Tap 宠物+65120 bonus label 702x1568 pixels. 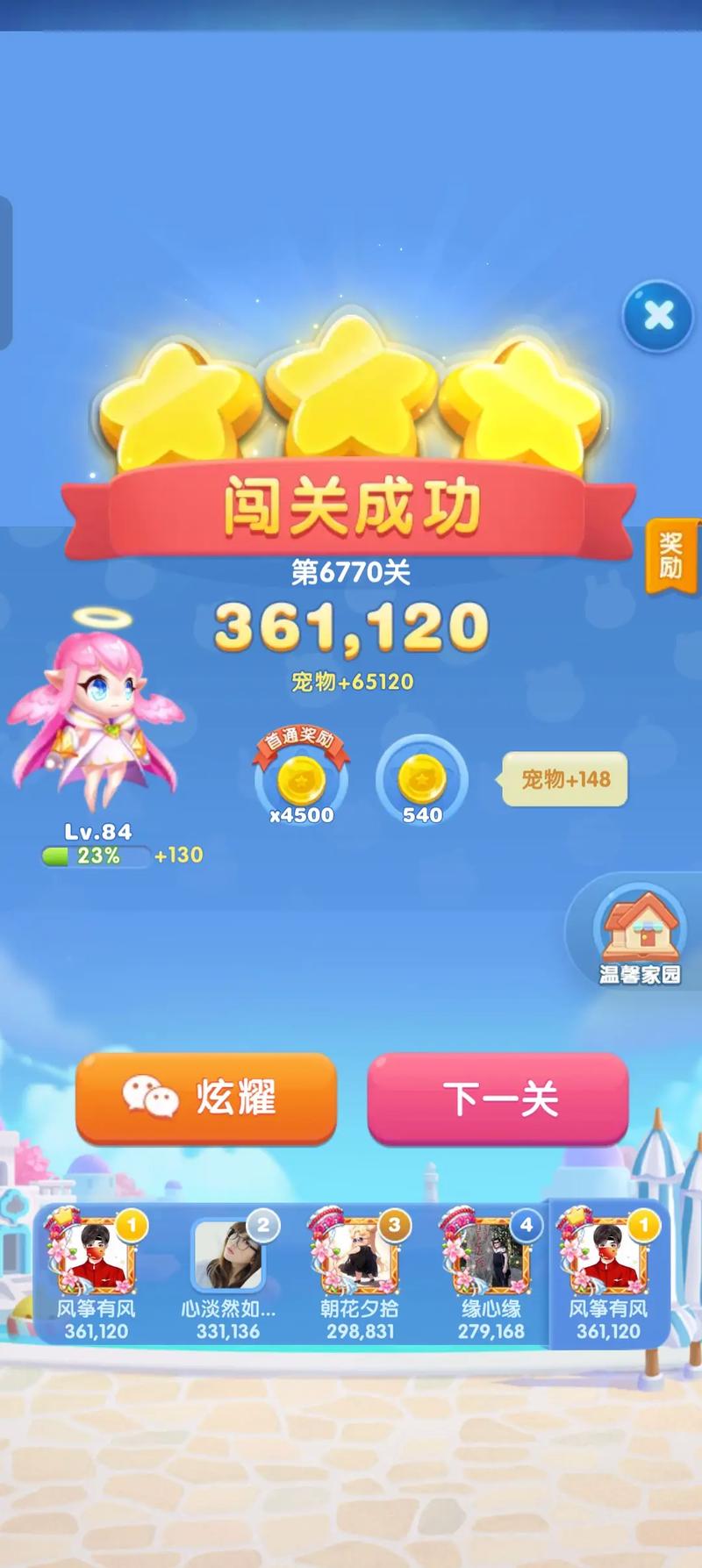[x=351, y=679]
